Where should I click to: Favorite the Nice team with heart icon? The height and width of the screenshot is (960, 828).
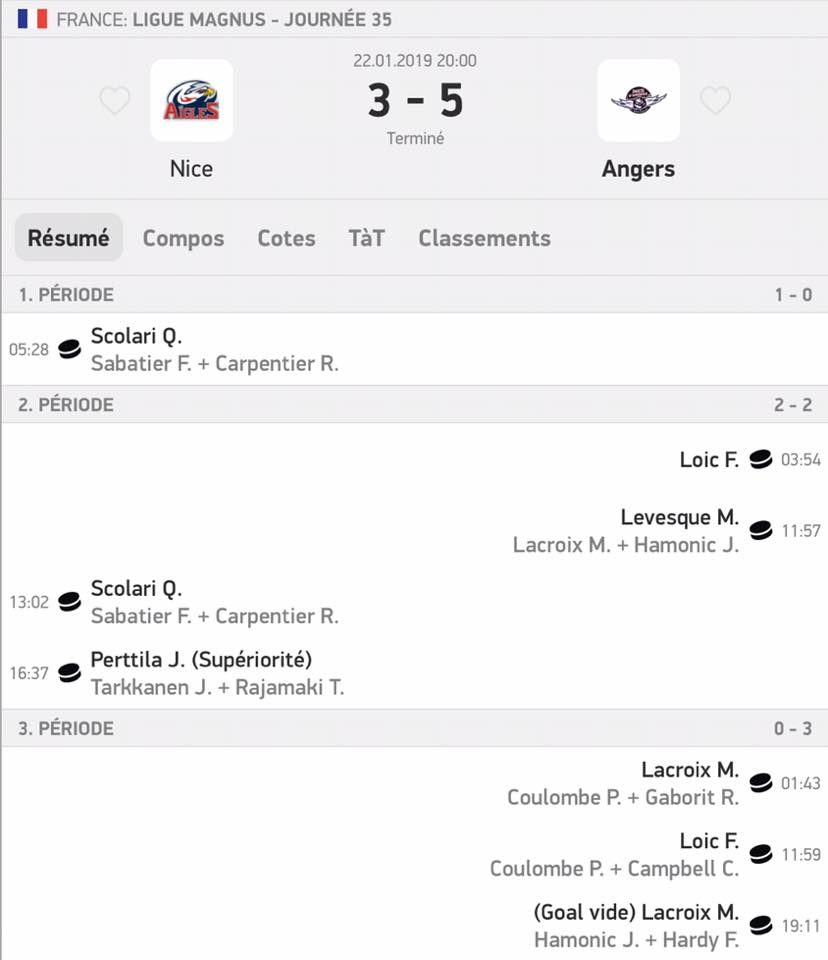pyautogui.click(x=115, y=100)
